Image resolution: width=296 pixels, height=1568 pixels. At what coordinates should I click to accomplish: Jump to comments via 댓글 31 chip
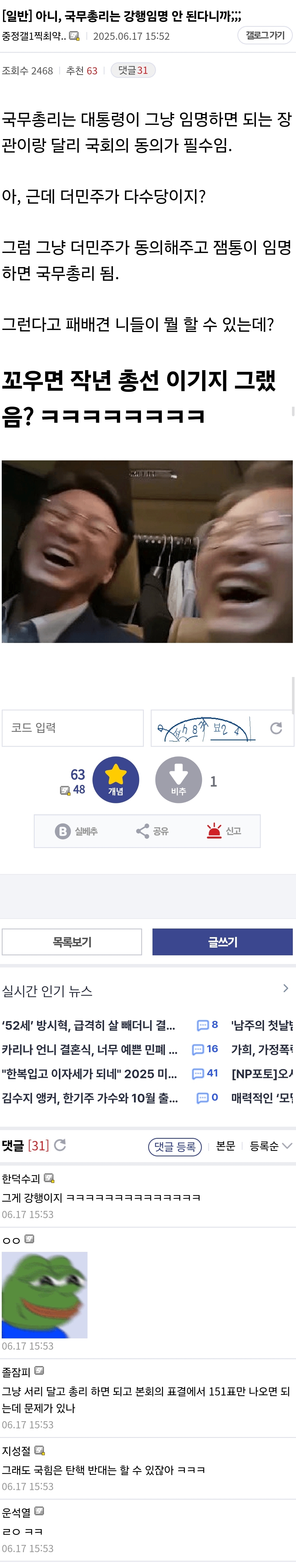pos(132,71)
